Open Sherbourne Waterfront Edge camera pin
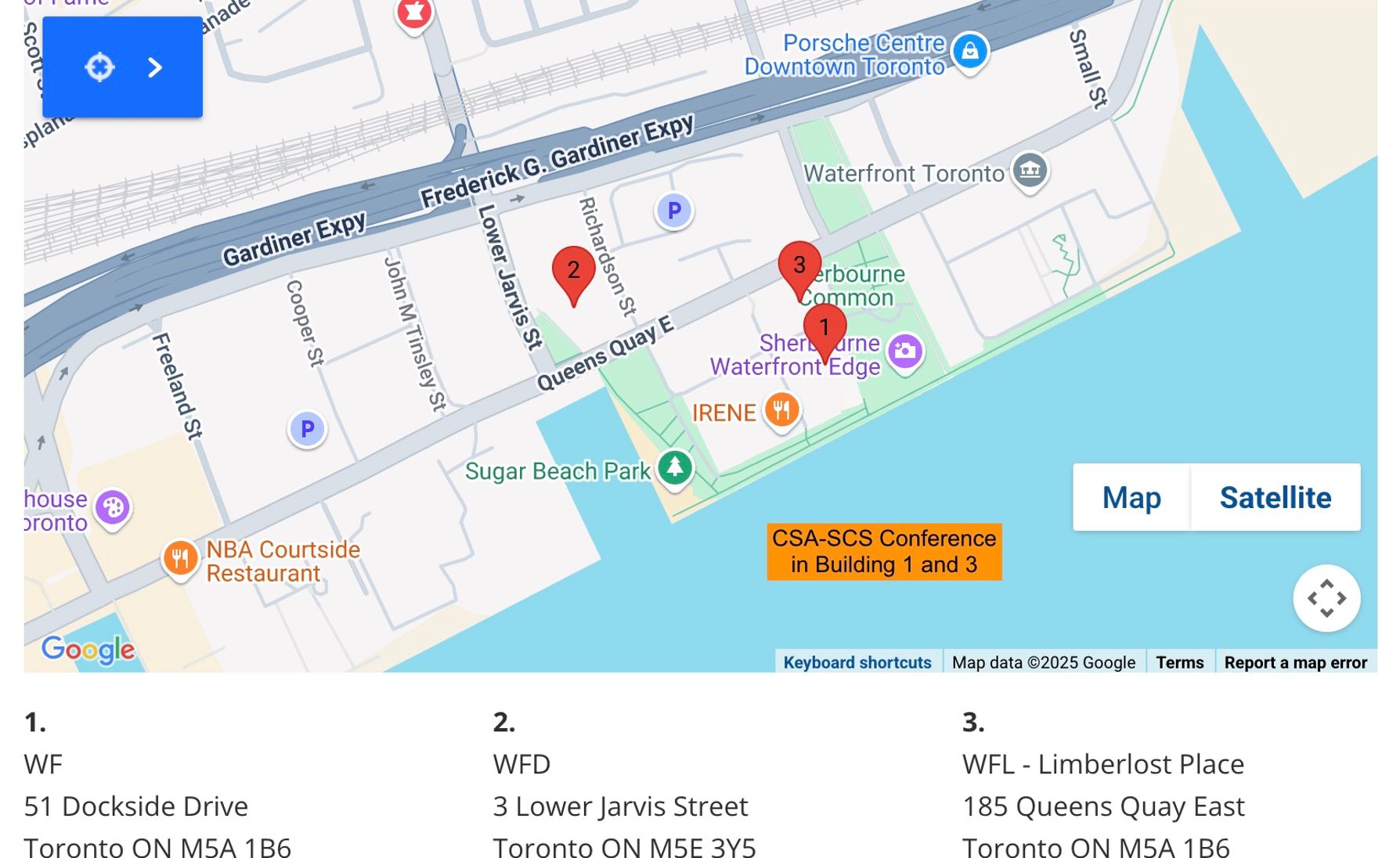The image size is (1400, 858). tap(905, 351)
